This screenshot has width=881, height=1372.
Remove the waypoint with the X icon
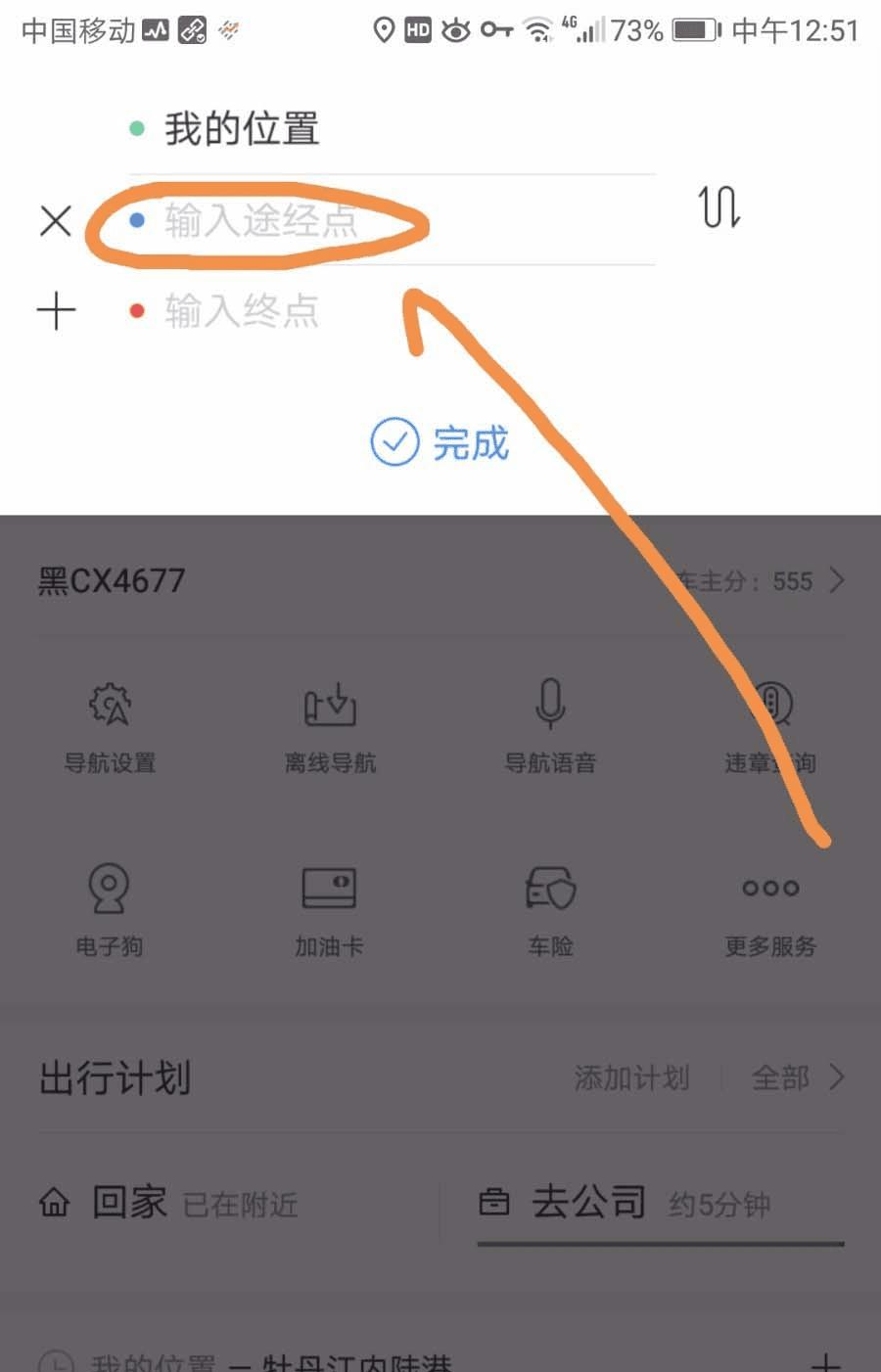coord(56,221)
